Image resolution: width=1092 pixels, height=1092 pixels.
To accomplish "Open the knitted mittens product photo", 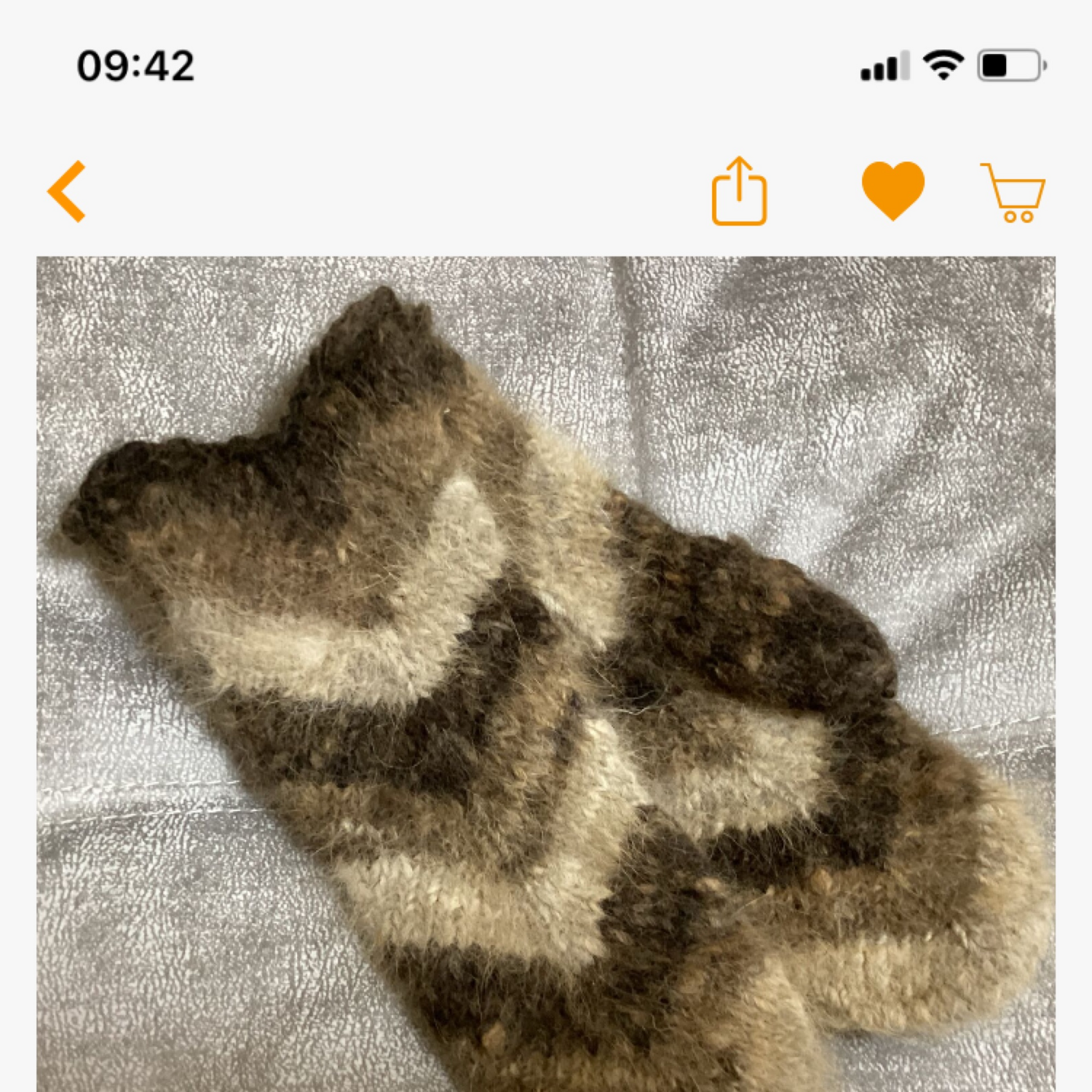I will click(546, 673).
